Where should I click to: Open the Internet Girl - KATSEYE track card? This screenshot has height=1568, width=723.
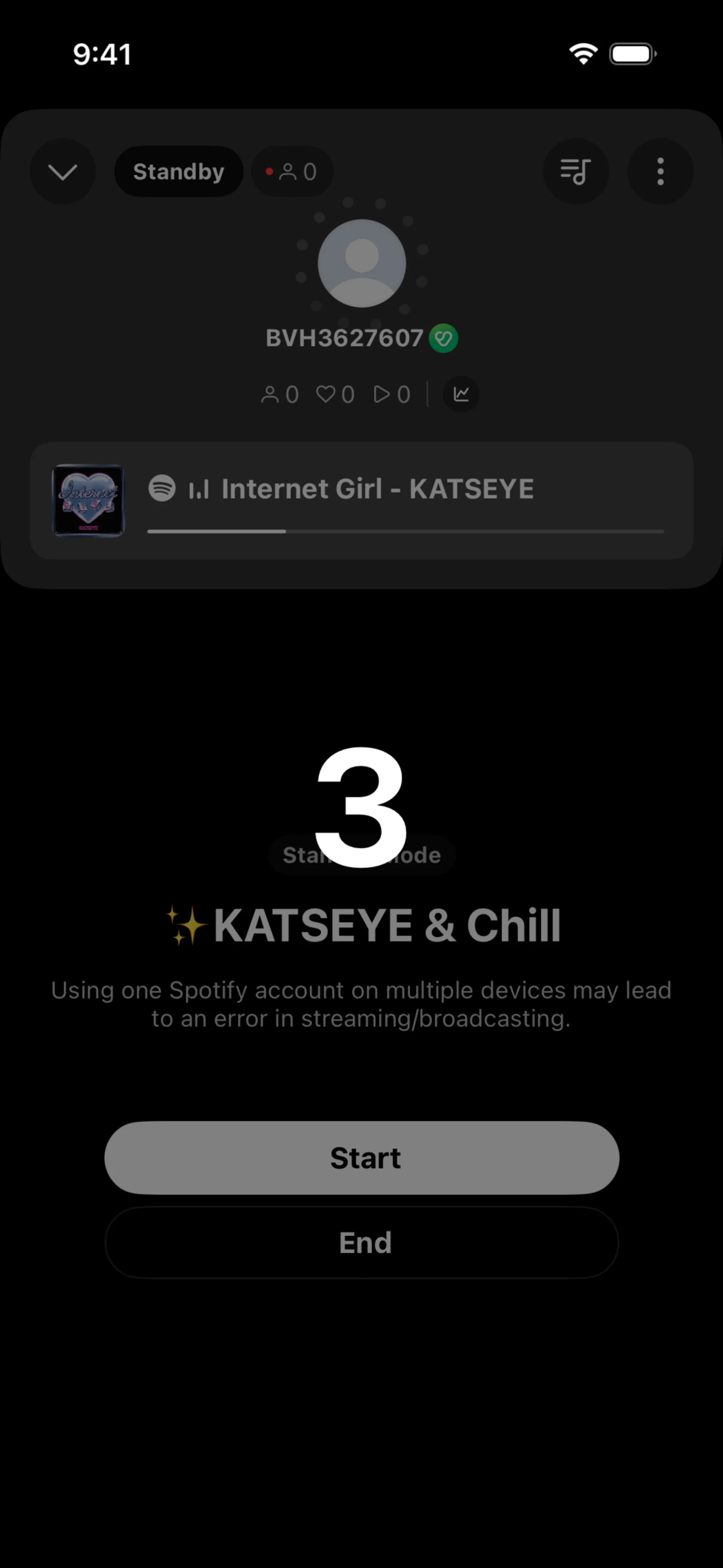point(361,500)
